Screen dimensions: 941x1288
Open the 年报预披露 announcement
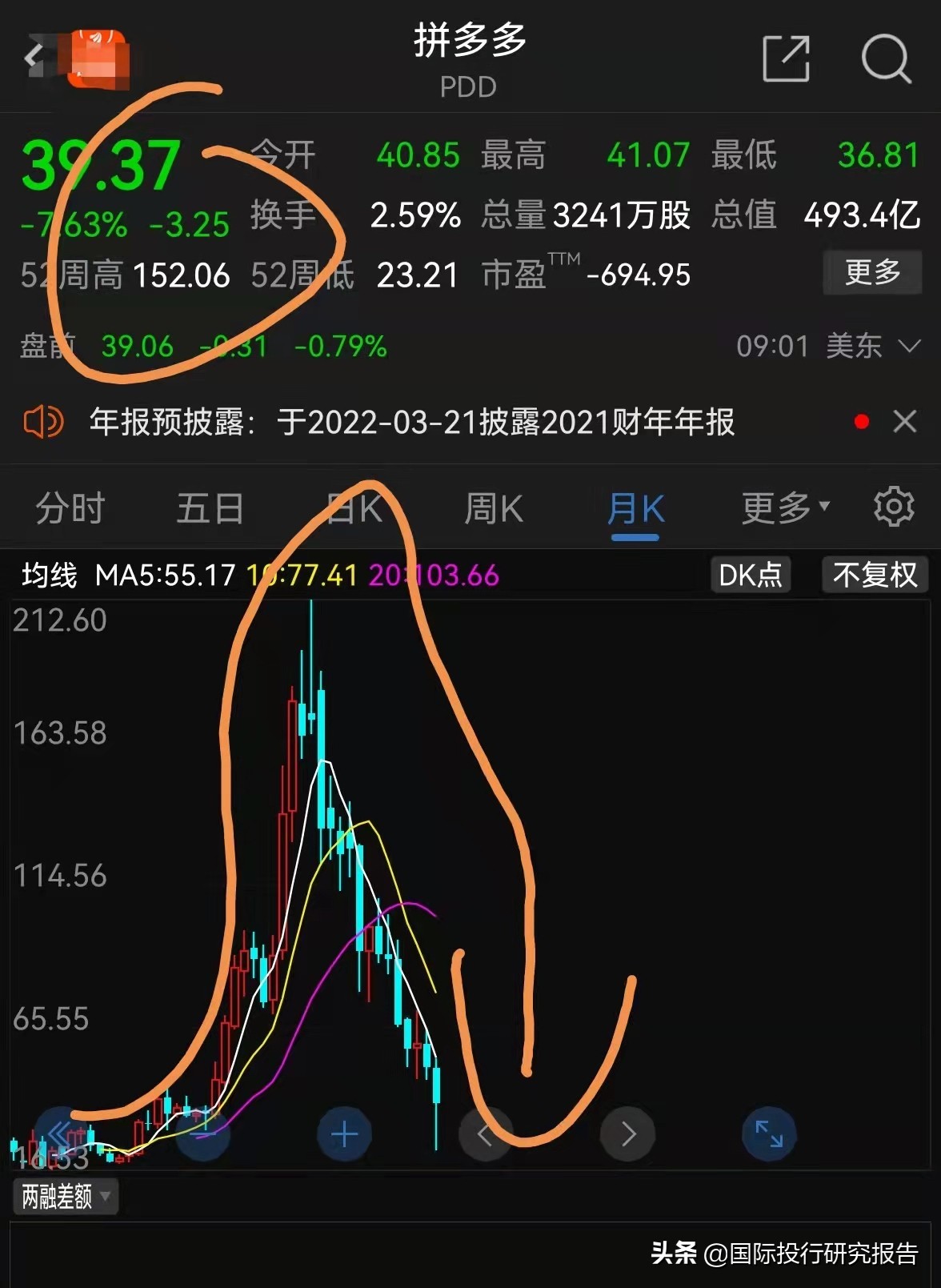pos(411,422)
